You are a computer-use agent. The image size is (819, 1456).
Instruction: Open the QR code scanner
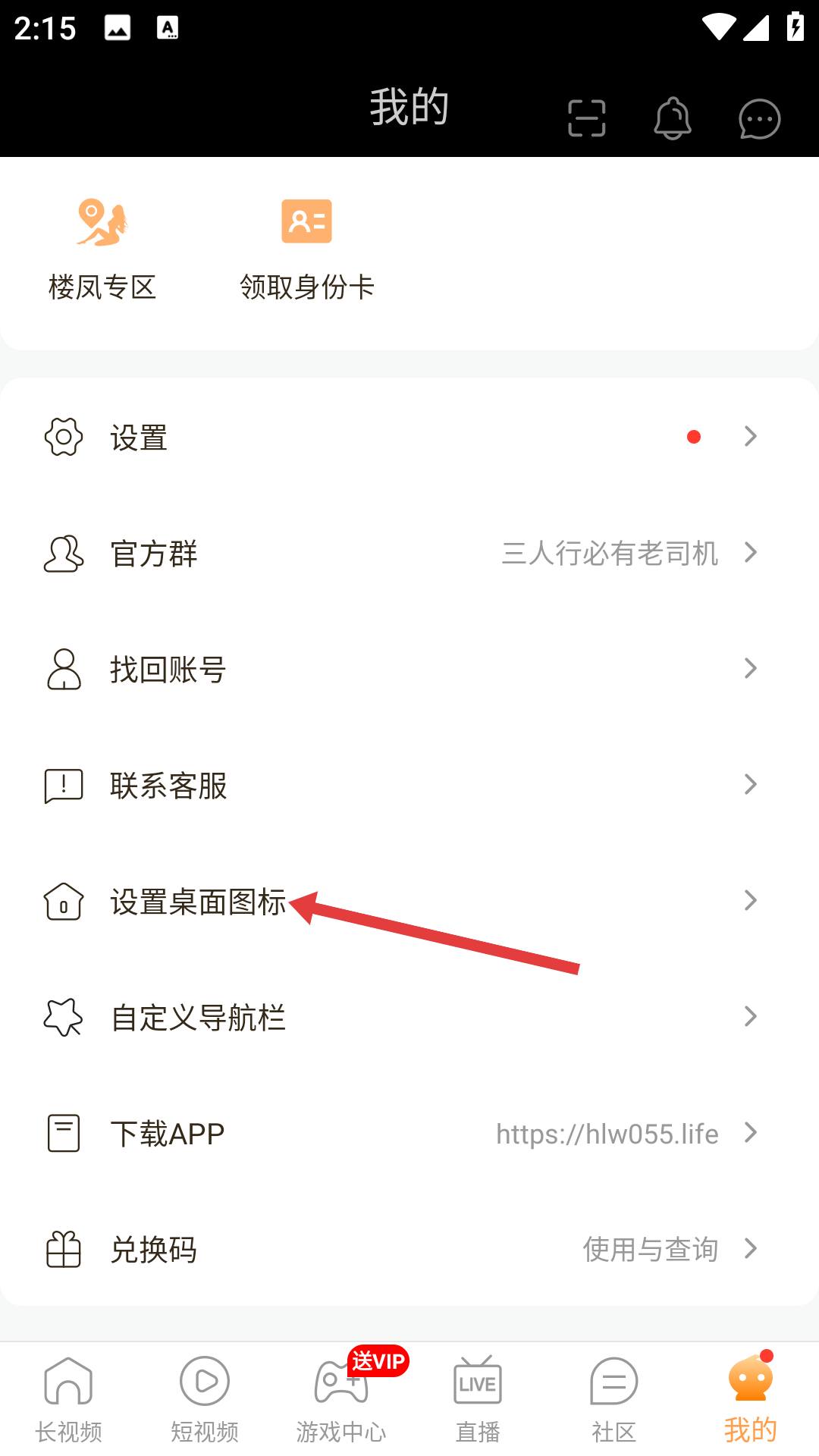click(586, 118)
